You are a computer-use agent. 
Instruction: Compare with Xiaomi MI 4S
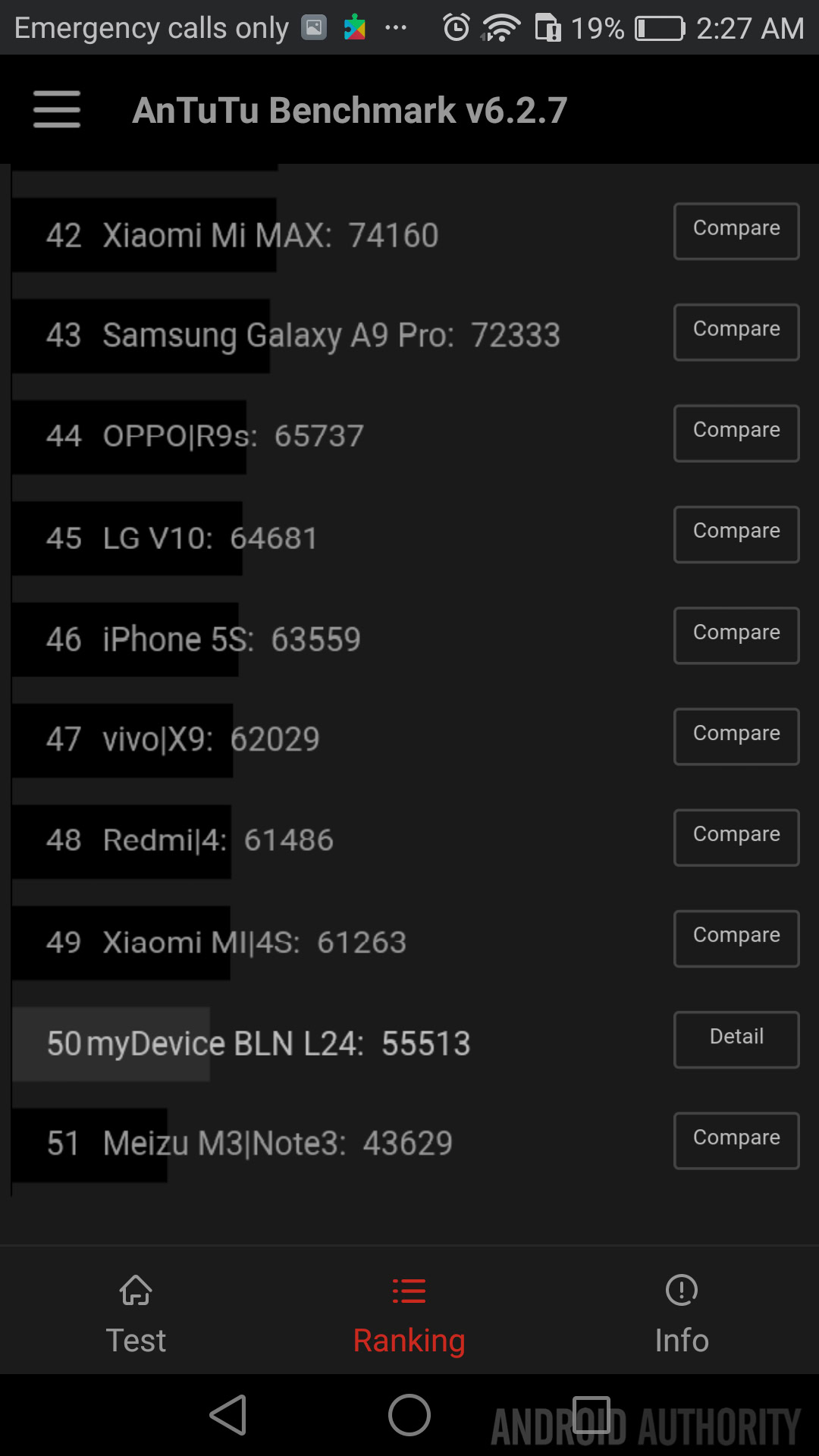pyautogui.click(x=736, y=938)
